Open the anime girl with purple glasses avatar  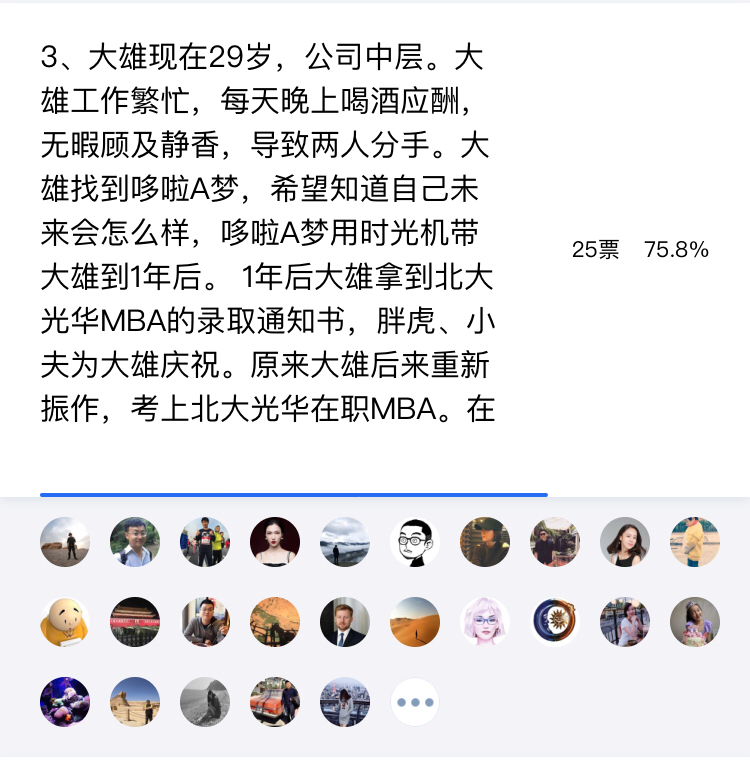485,622
